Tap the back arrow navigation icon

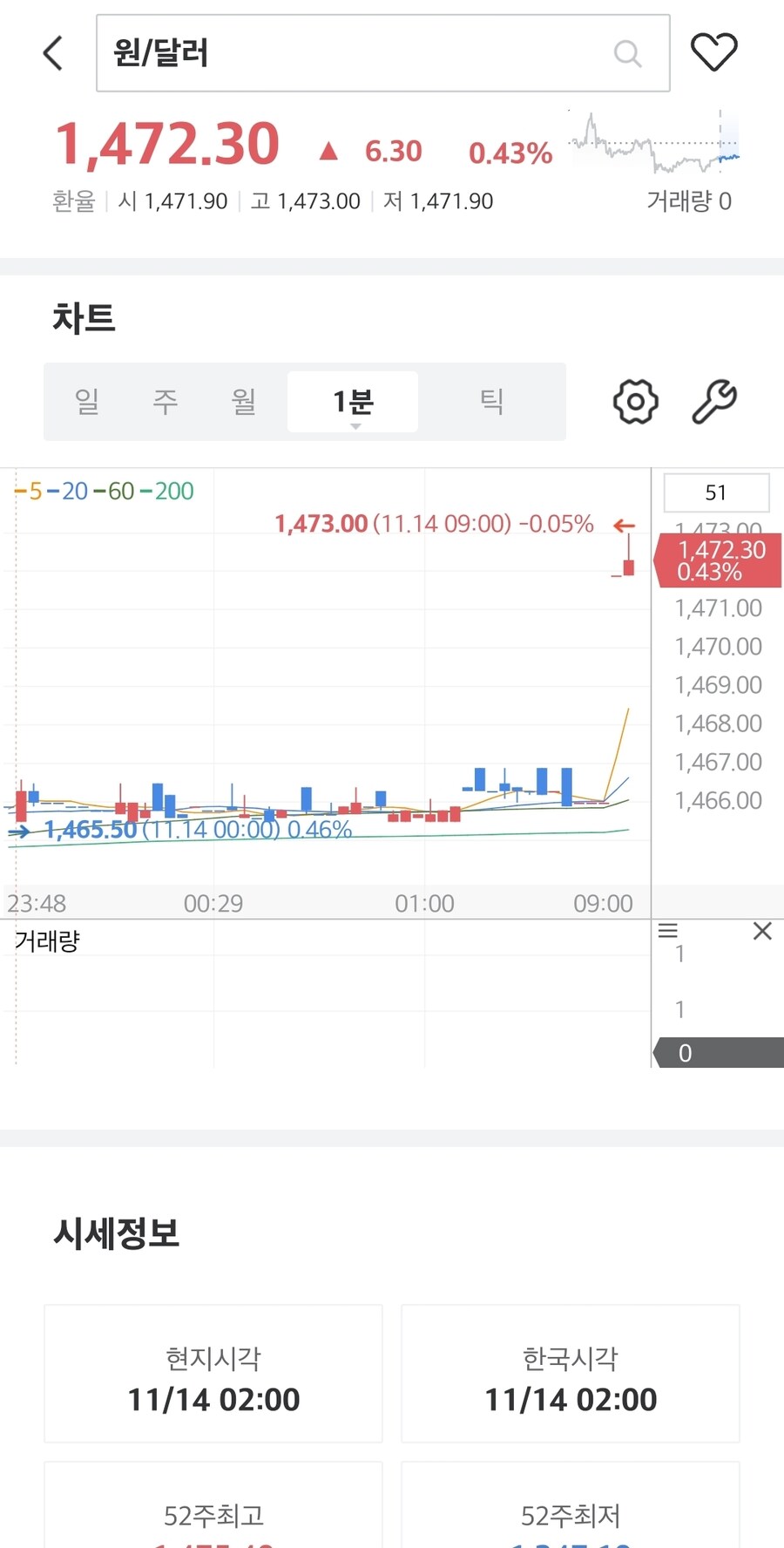click(x=52, y=52)
